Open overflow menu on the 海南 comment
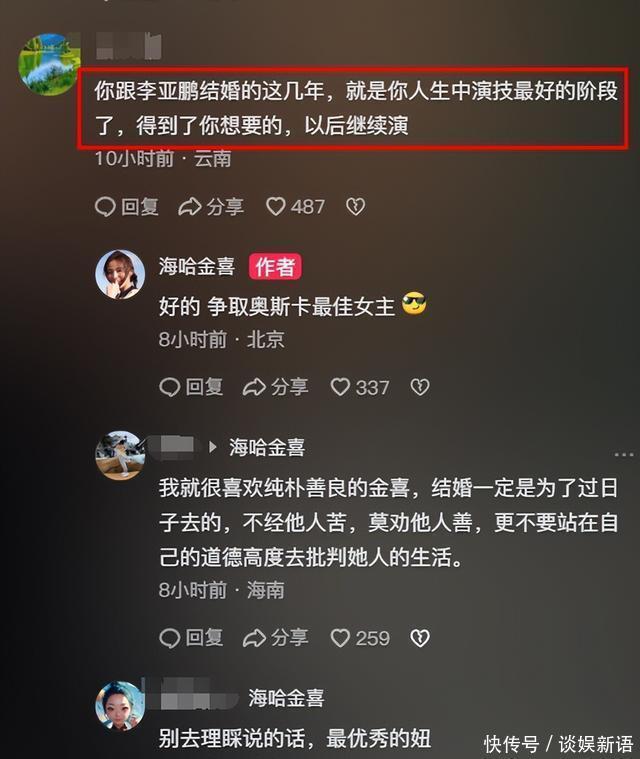The image size is (640, 759). (x=624, y=455)
